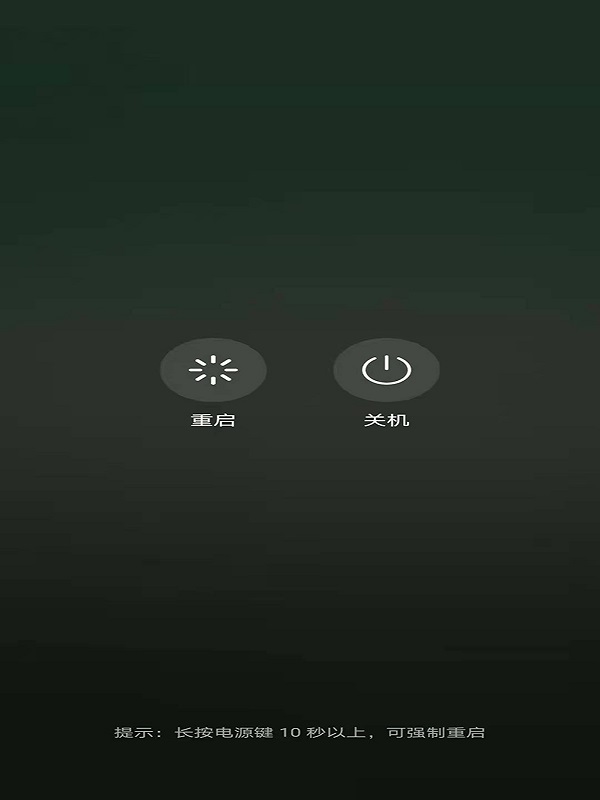This screenshot has height=800, width=600.
Task: Tap the 重启 restart button
Action: point(213,371)
